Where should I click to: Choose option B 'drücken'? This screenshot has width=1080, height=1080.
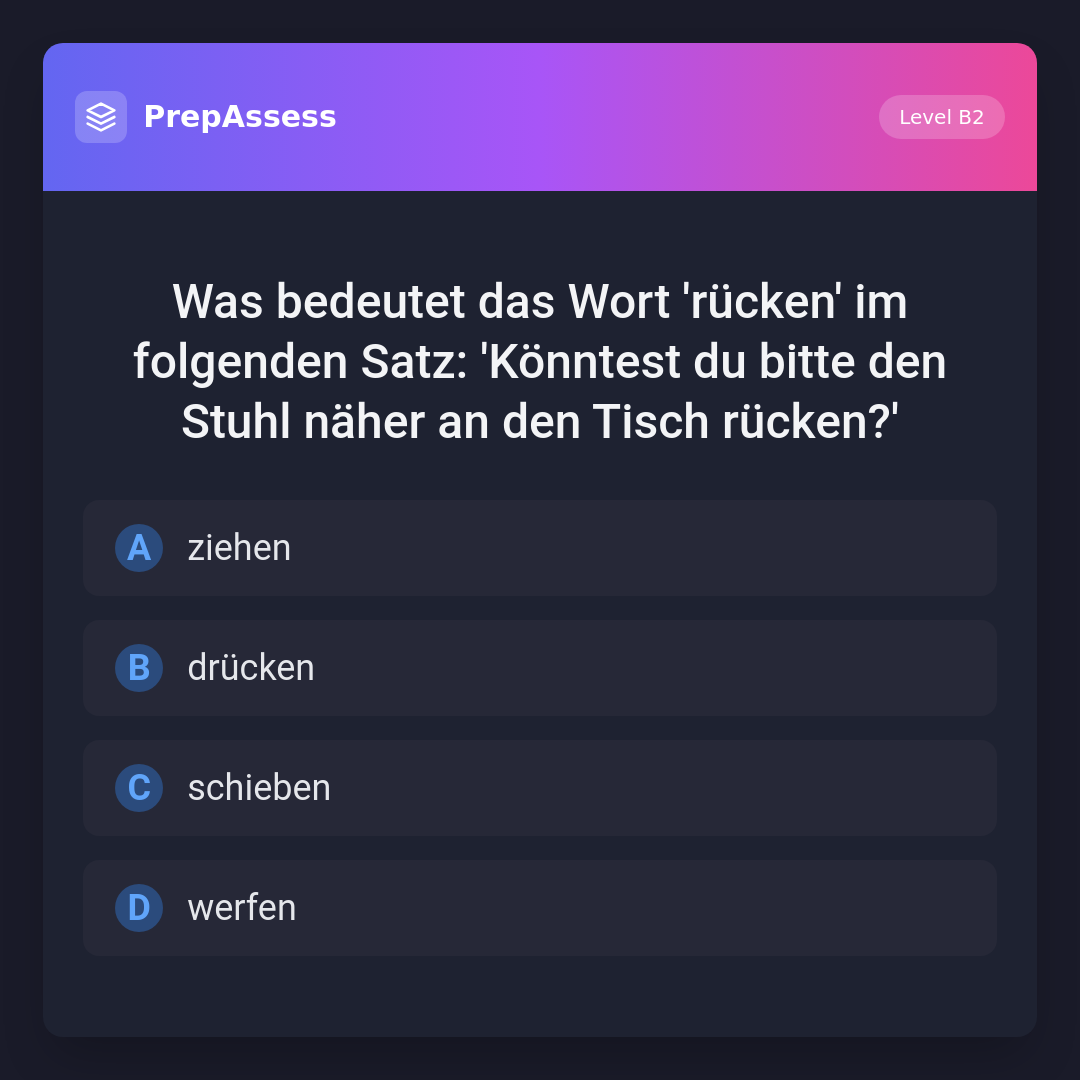click(540, 668)
